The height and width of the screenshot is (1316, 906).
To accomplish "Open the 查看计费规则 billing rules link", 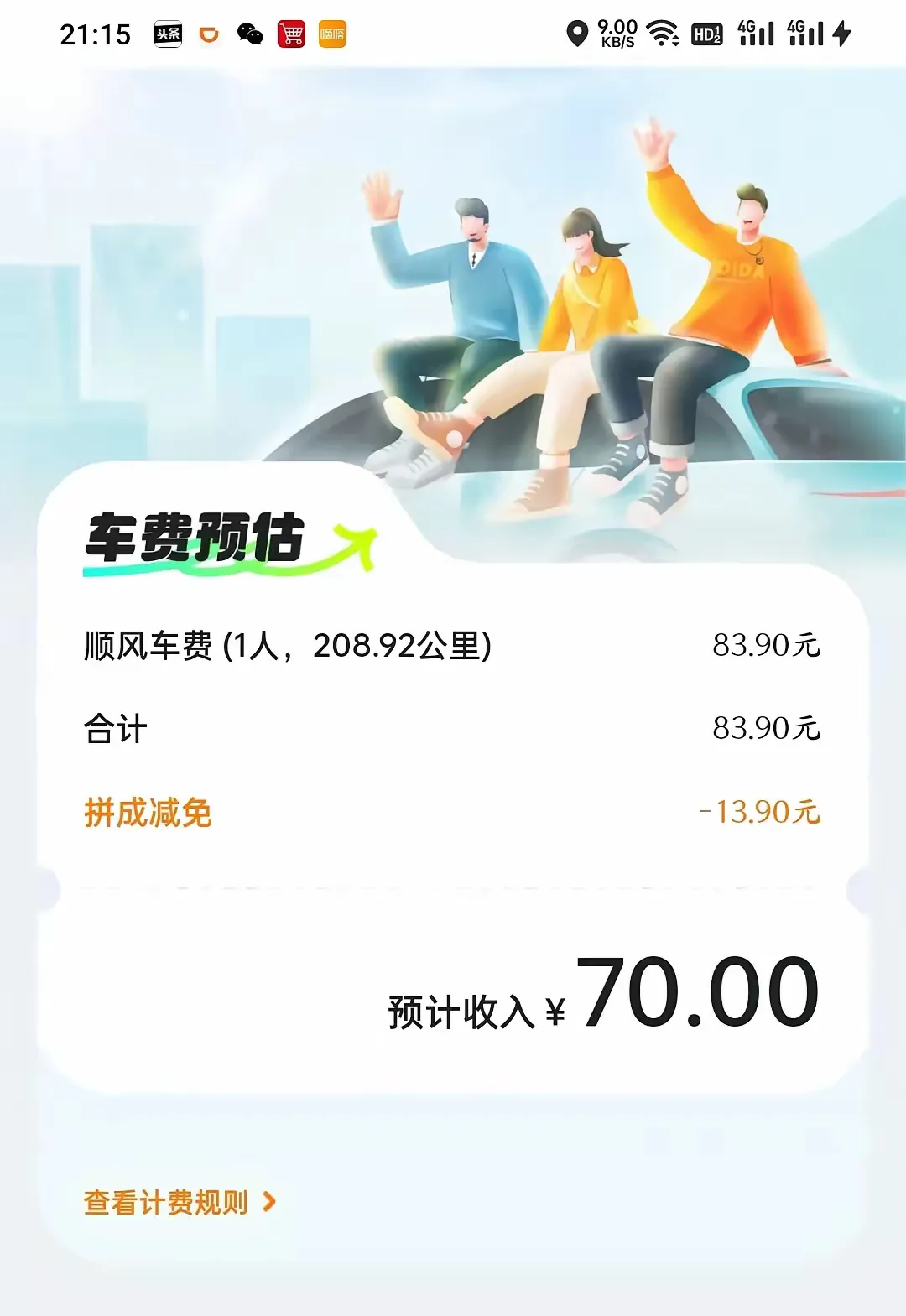I will click(x=179, y=1202).
